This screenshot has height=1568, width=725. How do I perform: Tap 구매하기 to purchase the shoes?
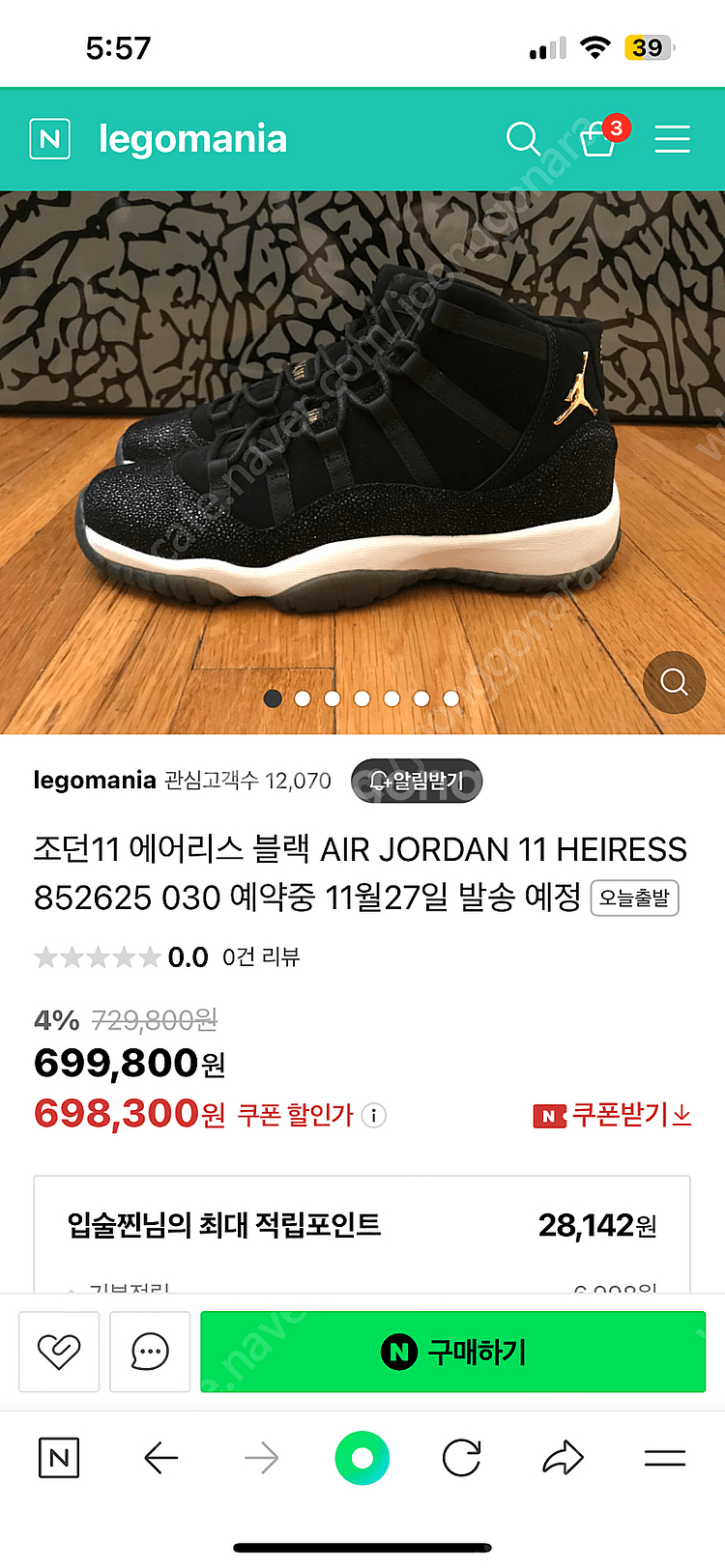(x=452, y=1352)
